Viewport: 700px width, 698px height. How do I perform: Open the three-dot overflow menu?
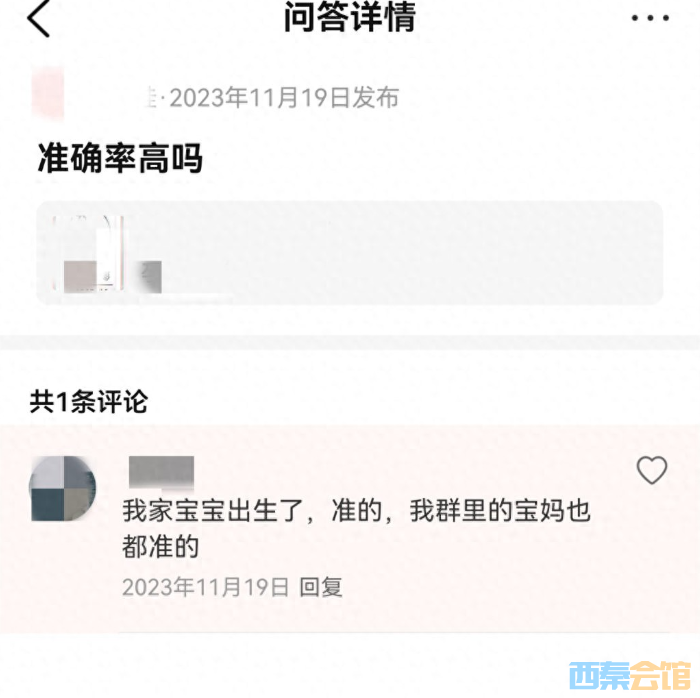650,18
